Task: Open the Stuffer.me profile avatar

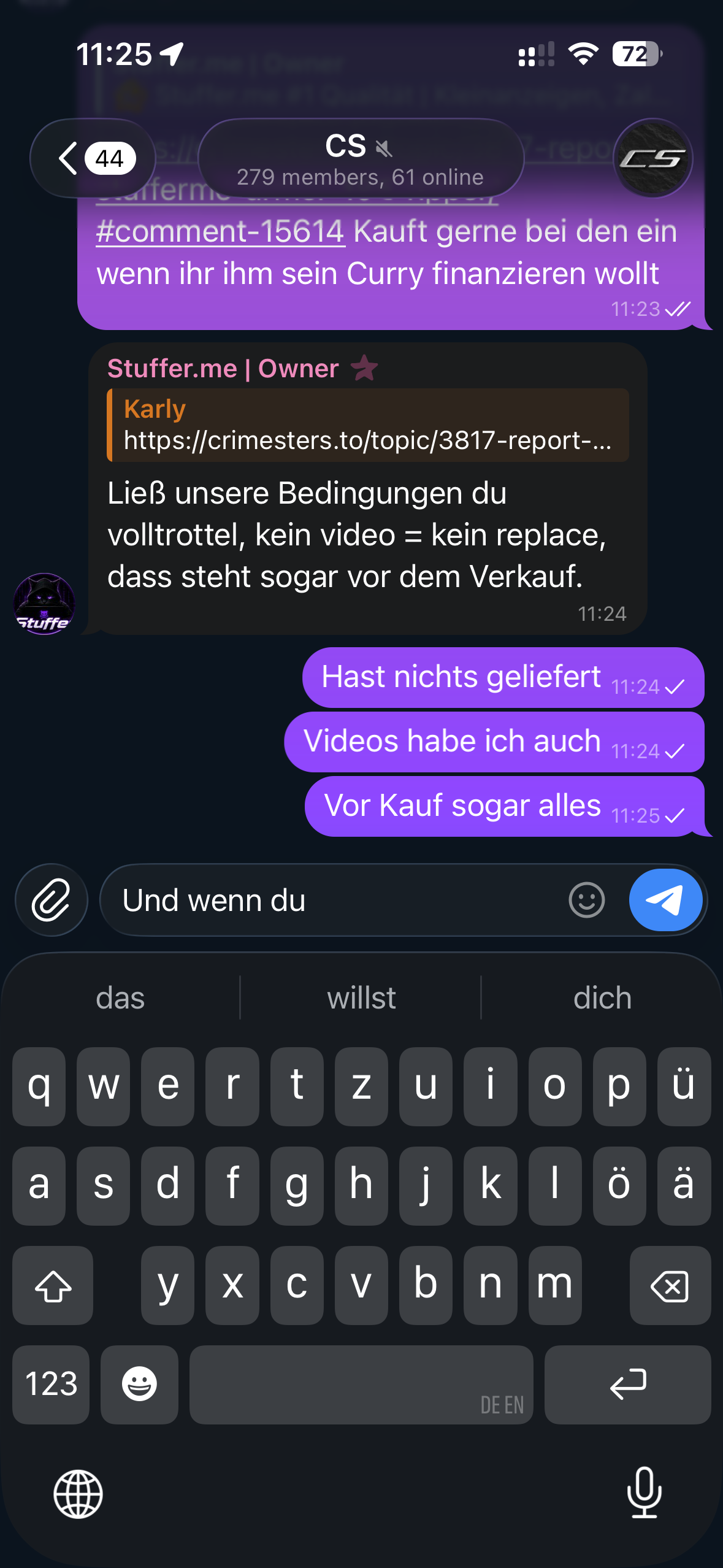Action: tap(44, 604)
